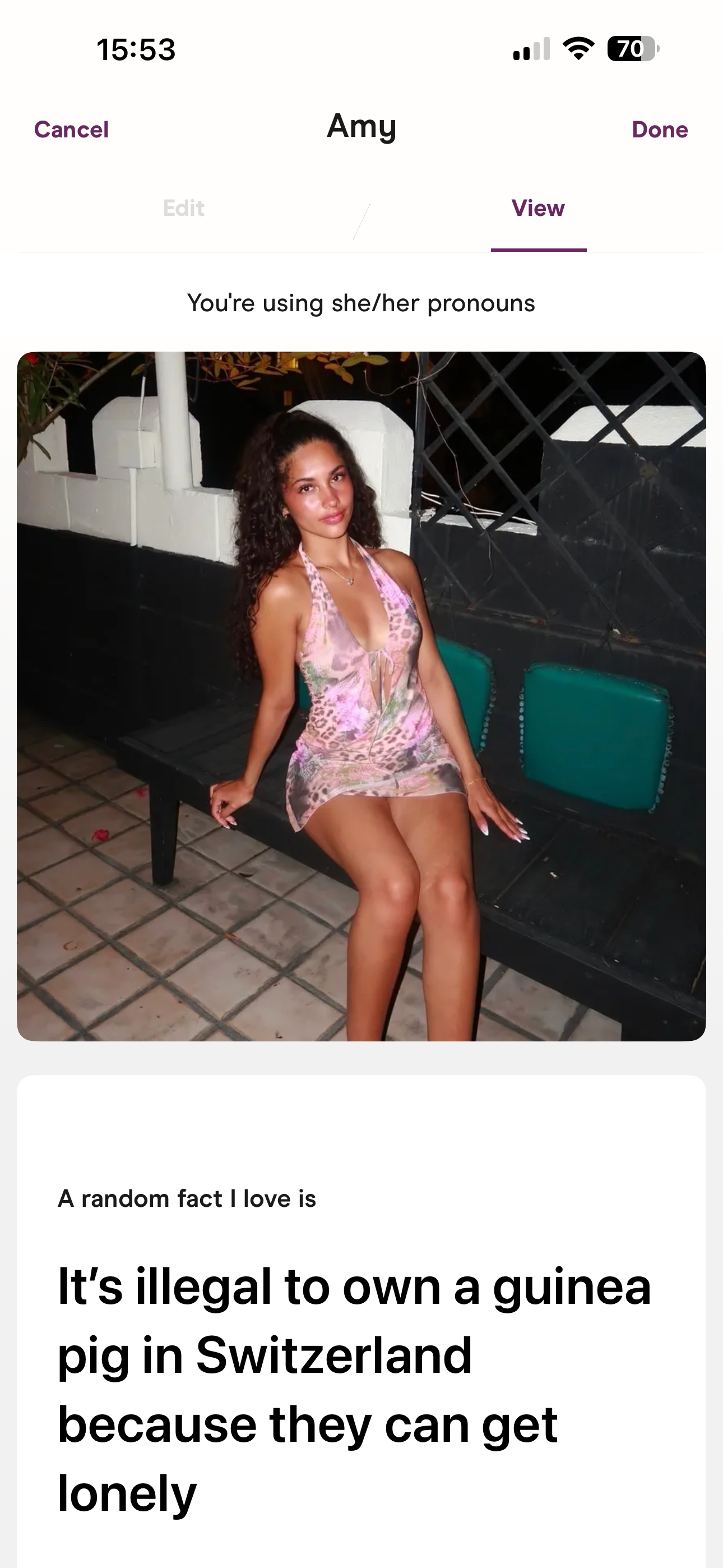Image resolution: width=723 pixels, height=1568 pixels.
Task: Tap Done to save the profile
Action: pyautogui.click(x=660, y=130)
